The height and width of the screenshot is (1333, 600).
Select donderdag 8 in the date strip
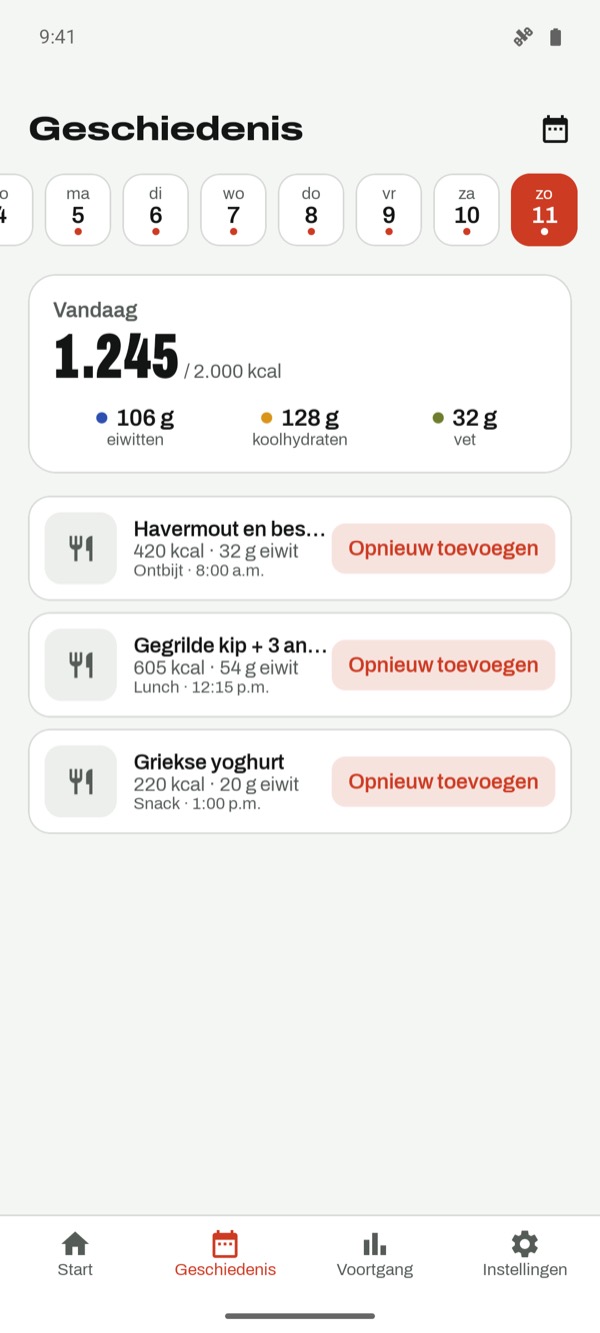[311, 210]
